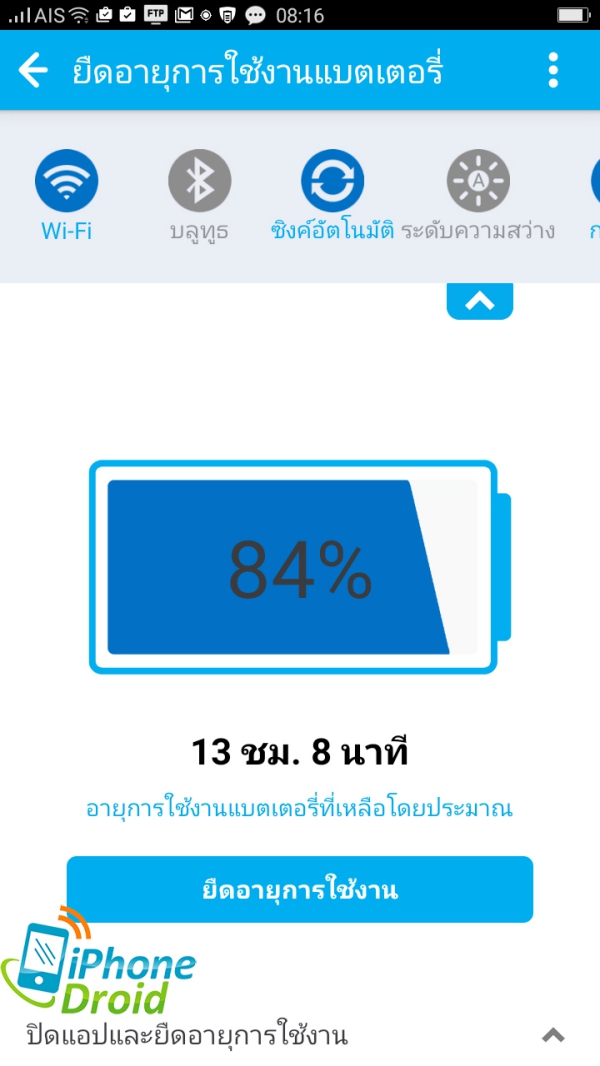This screenshot has height=1066, width=600.
Task: Collapse the quick toggles panel
Action: click(480, 301)
